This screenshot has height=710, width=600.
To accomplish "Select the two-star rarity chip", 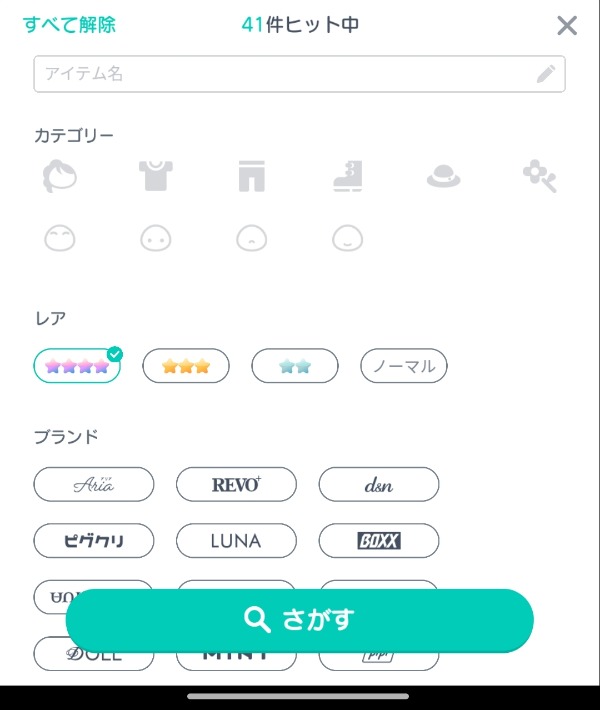I will (295, 366).
